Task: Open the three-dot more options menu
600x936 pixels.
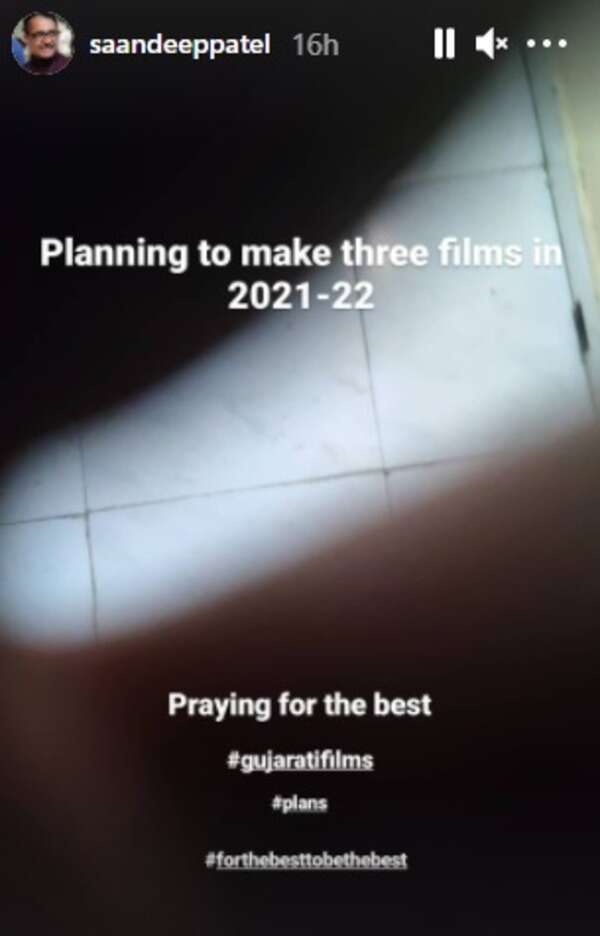Action: point(546,44)
